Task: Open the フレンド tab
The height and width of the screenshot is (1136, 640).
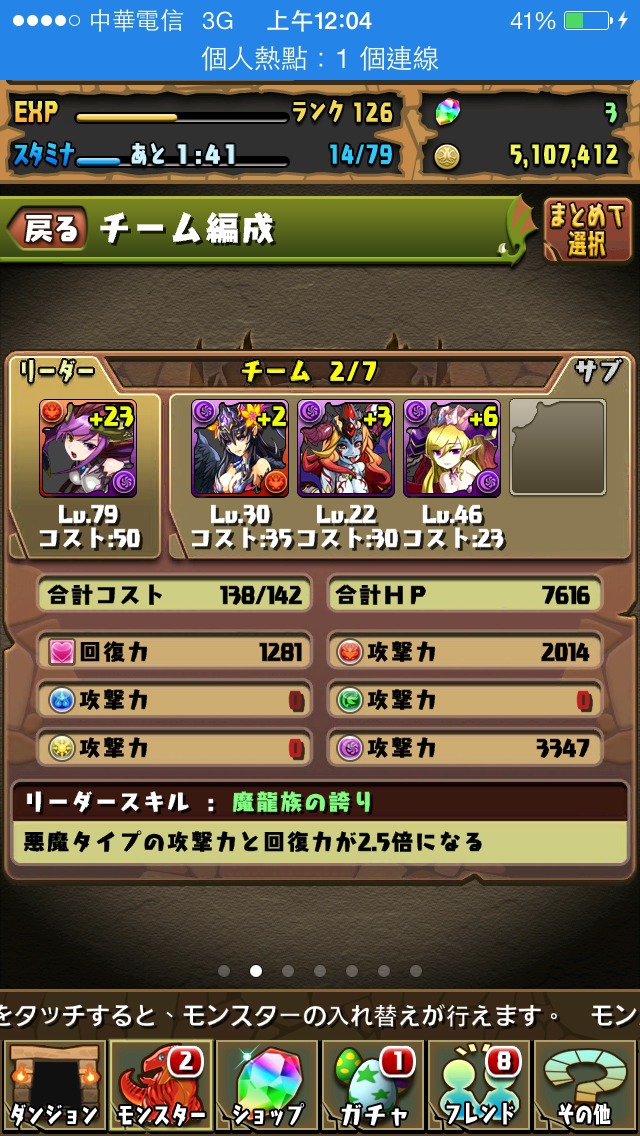Action: coord(479,1087)
